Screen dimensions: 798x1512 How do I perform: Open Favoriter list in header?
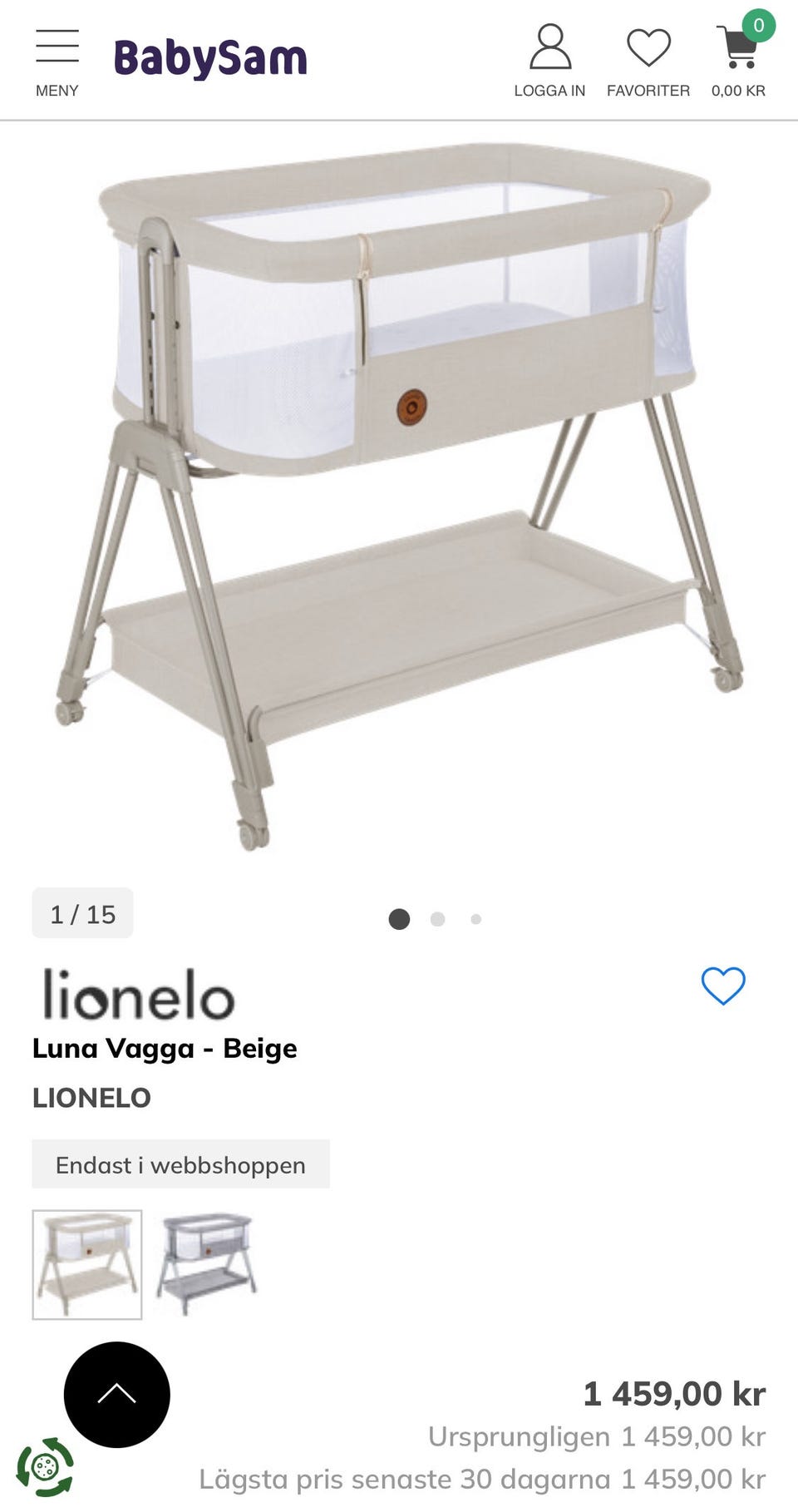point(648,62)
